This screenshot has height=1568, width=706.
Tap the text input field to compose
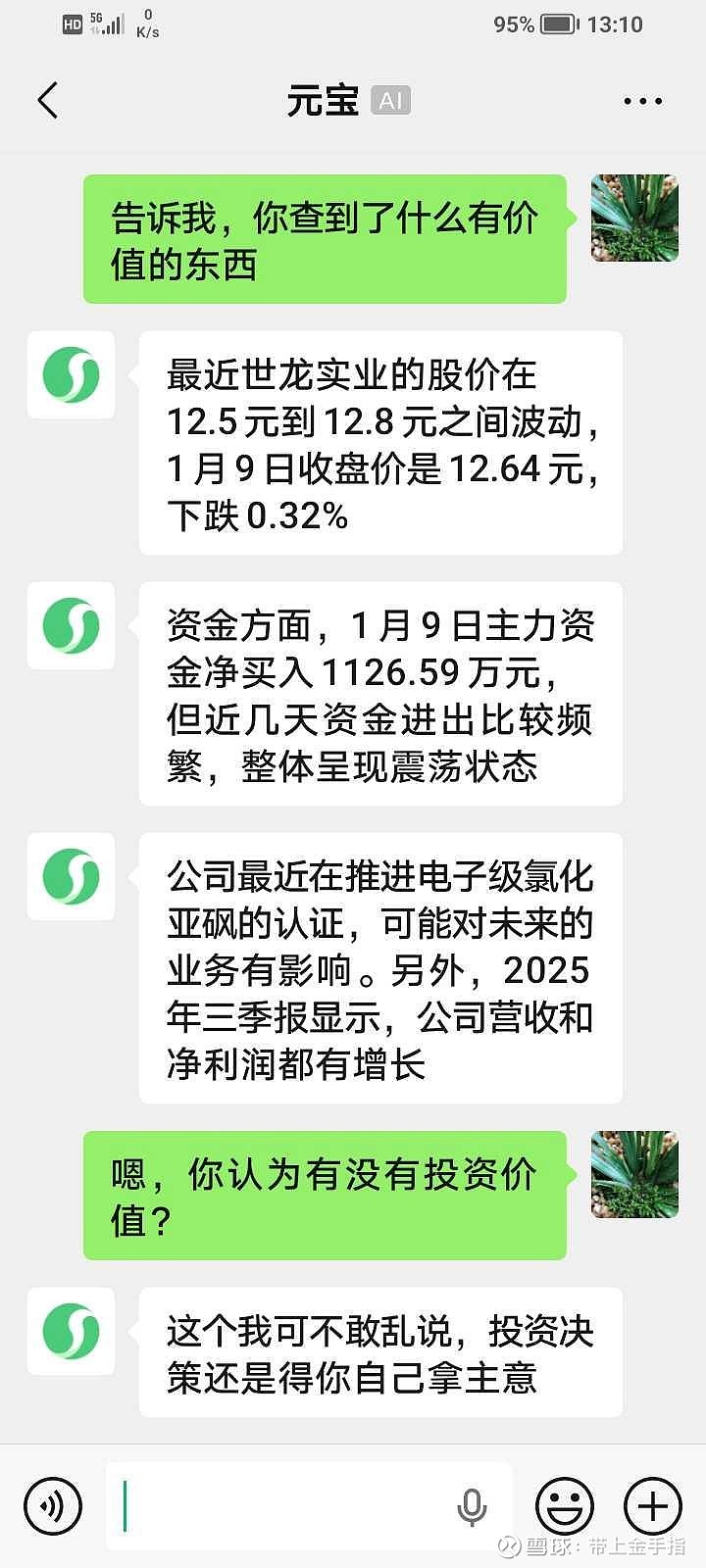coord(294,1506)
